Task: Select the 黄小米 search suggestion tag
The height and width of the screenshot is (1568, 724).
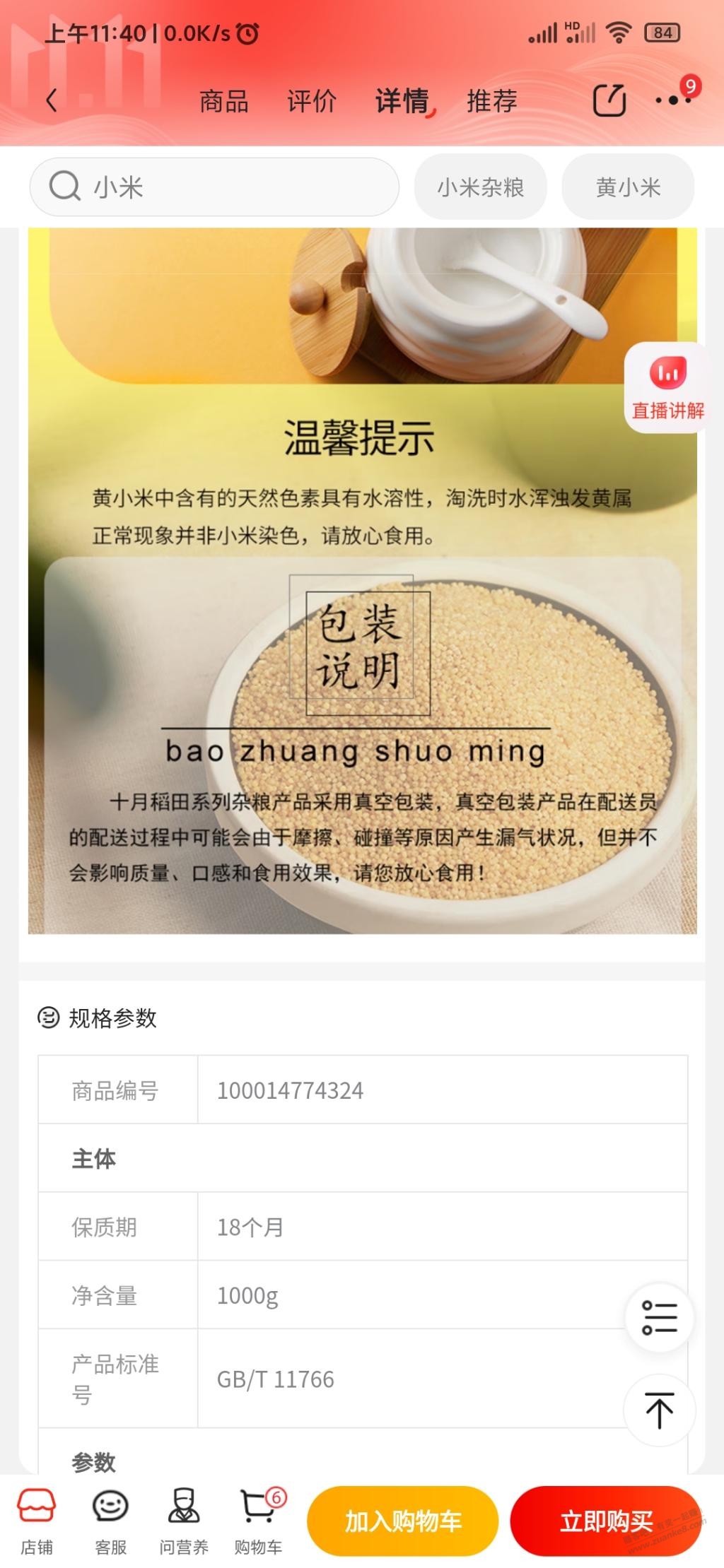Action: [628, 187]
